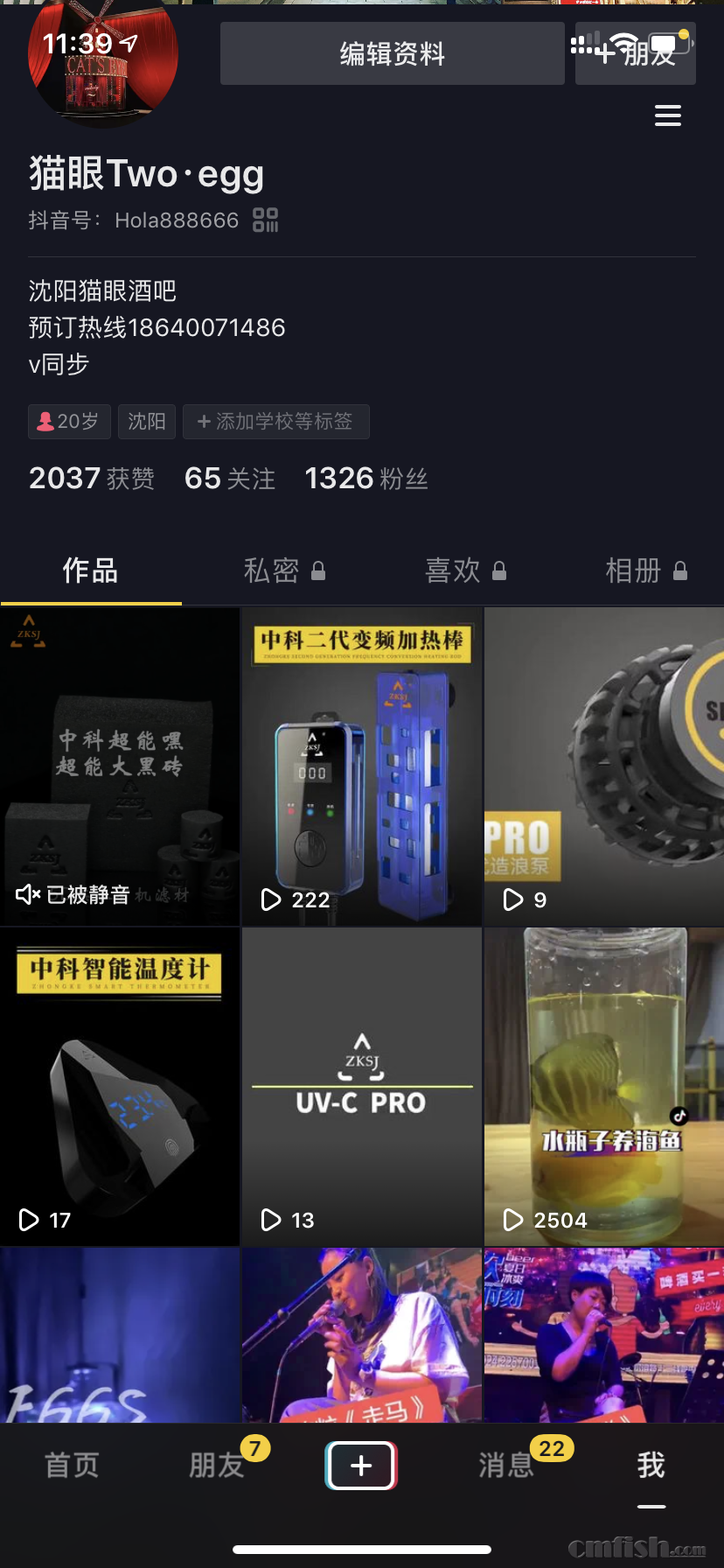This screenshot has width=724, height=1568.
Task: Switch to the 喜欢 tab
Action: click(x=464, y=570)
